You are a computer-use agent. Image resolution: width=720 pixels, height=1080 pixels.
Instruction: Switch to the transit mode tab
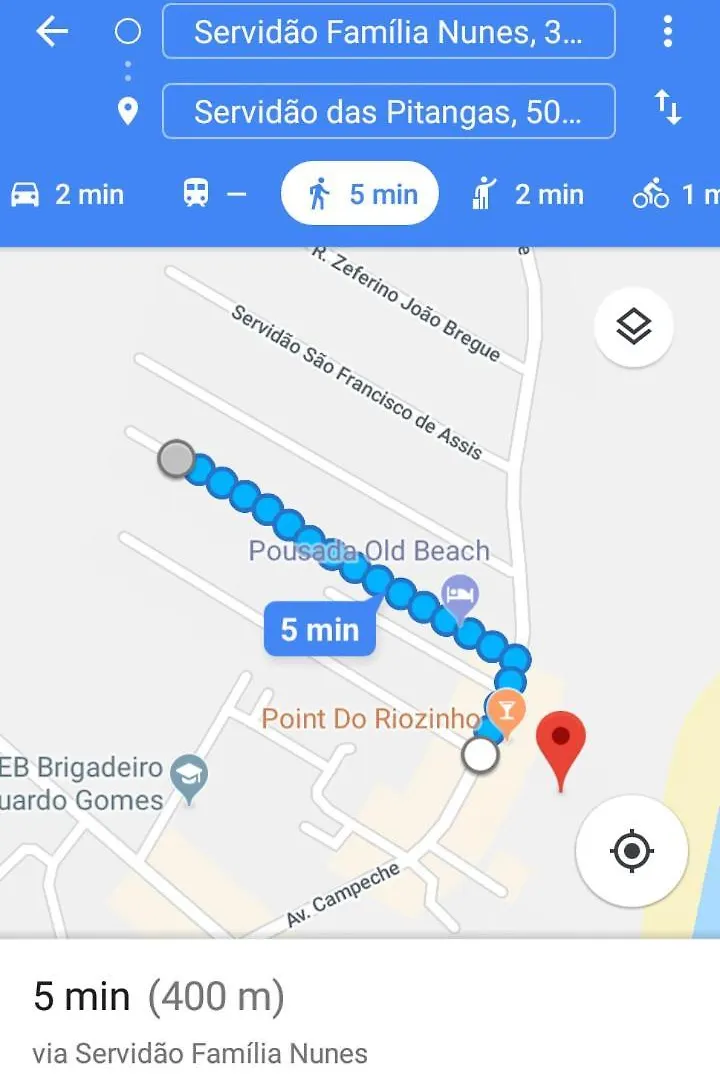214,193
